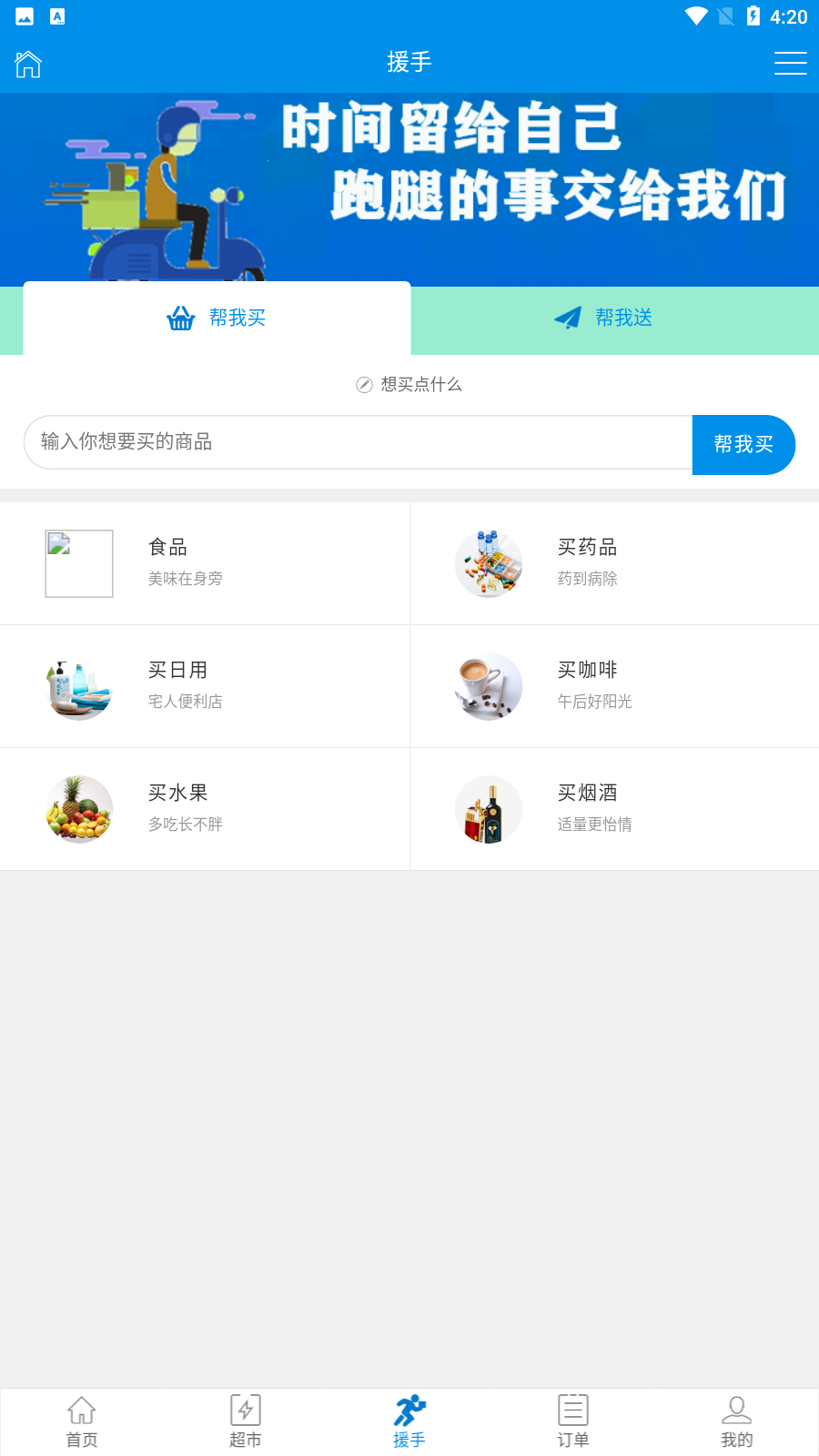Focus the 输入你想要买的商品 field
The width and height of the screenshot is (819, 1456).
358,442
